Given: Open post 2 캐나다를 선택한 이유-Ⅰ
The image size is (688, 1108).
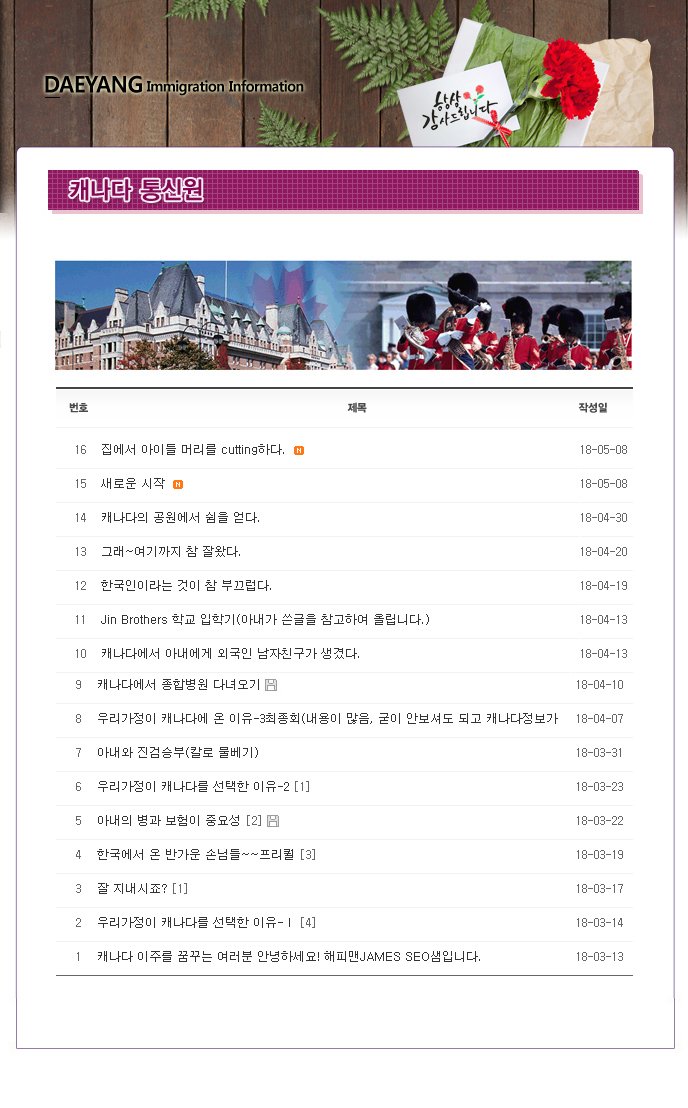Looking at the screenshot, I should click(x=194, y=923).
